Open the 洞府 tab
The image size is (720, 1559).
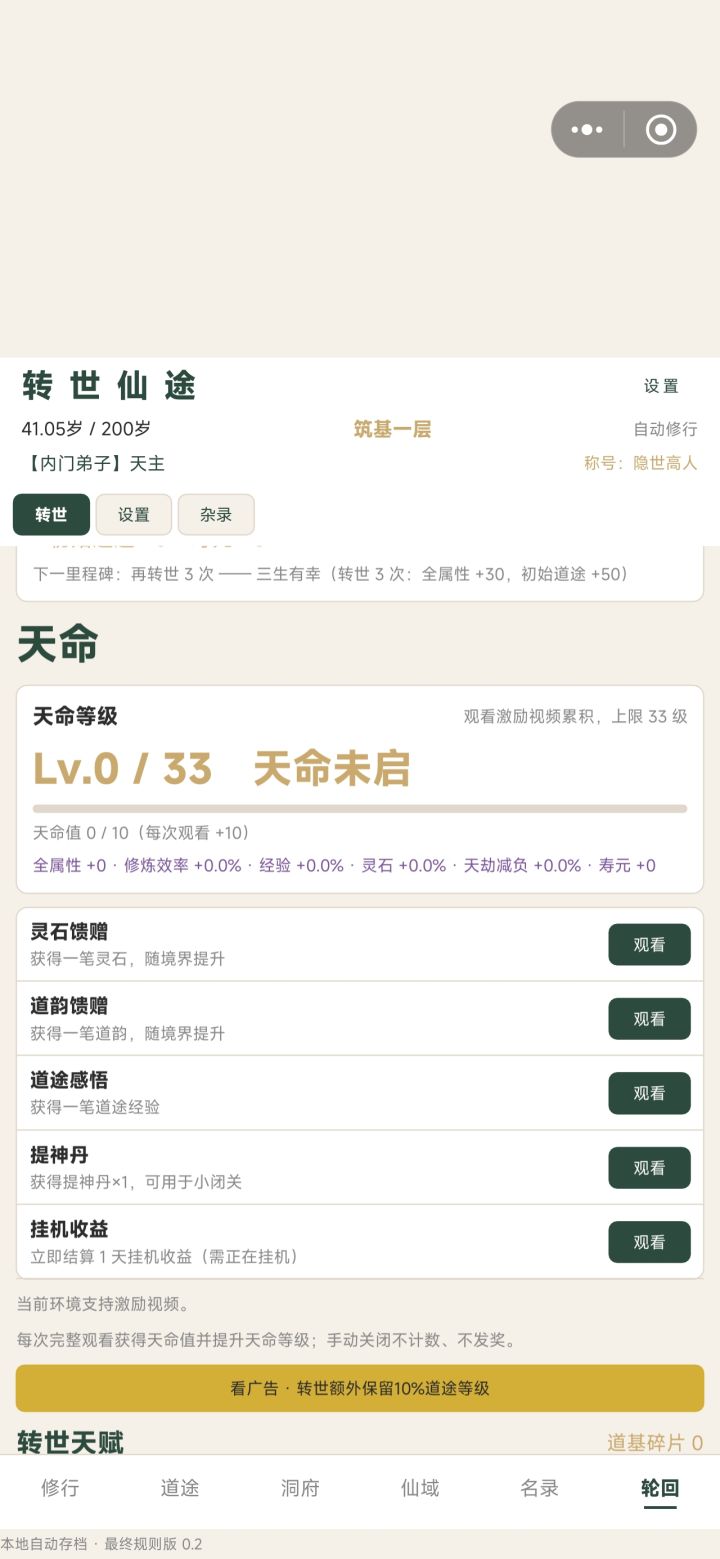click(x=300, y=1488)
